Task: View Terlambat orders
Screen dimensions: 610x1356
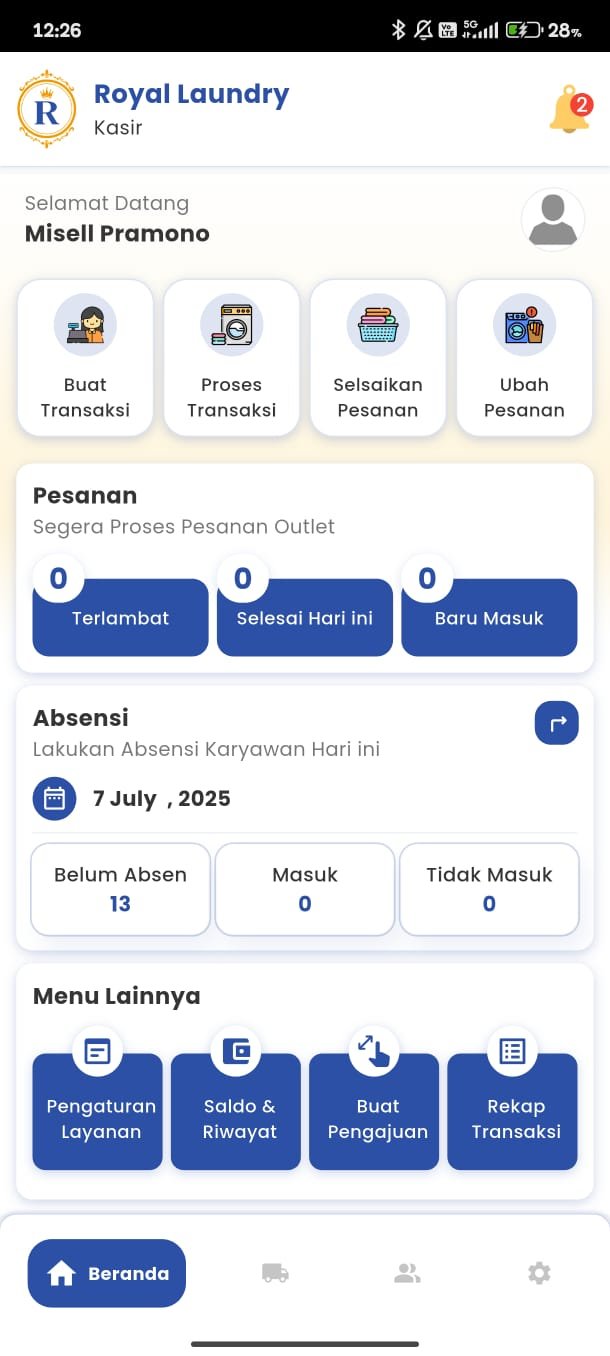Action: tap(120, 617)
